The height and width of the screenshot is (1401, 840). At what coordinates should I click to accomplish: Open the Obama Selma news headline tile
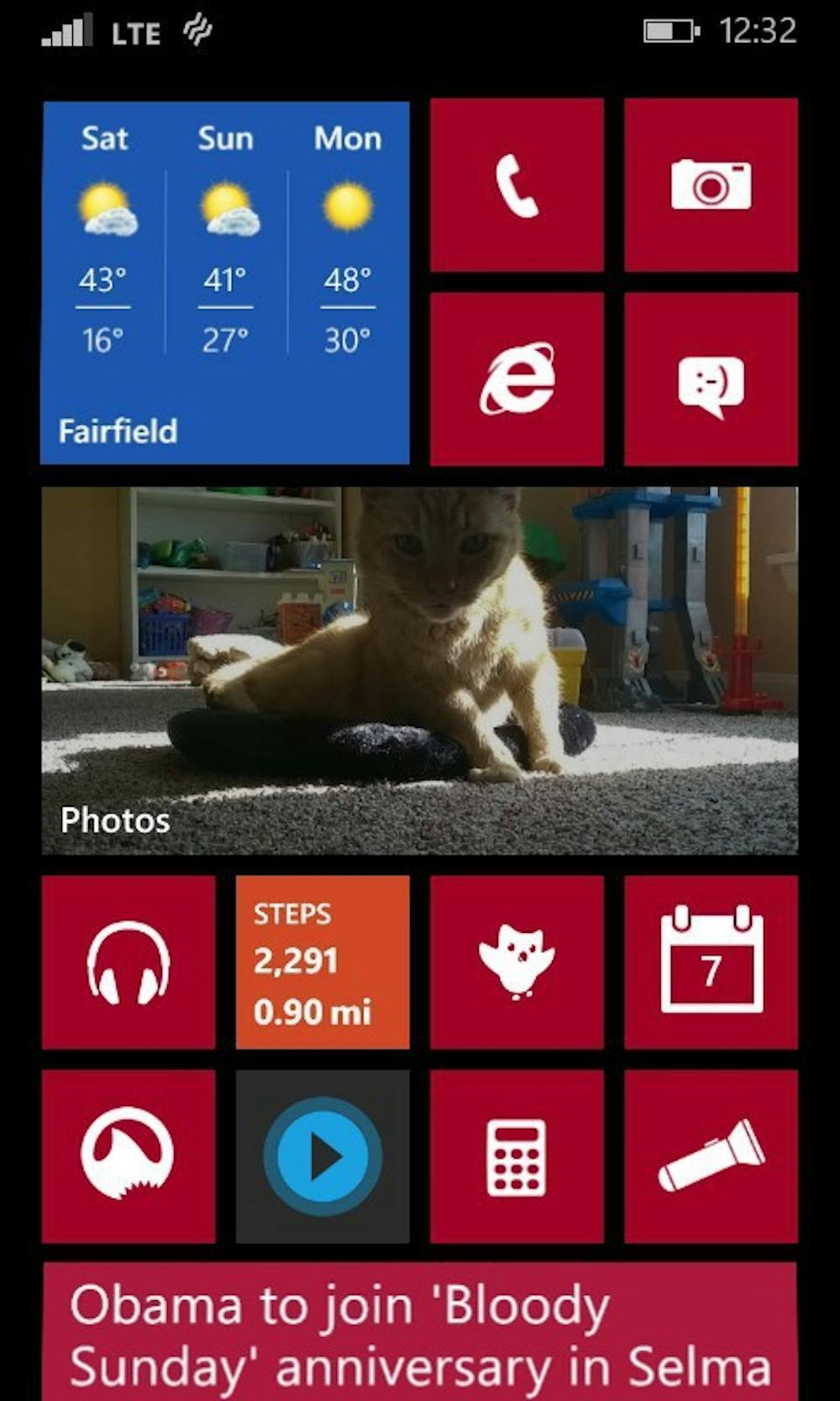[x=419, y=1332]
